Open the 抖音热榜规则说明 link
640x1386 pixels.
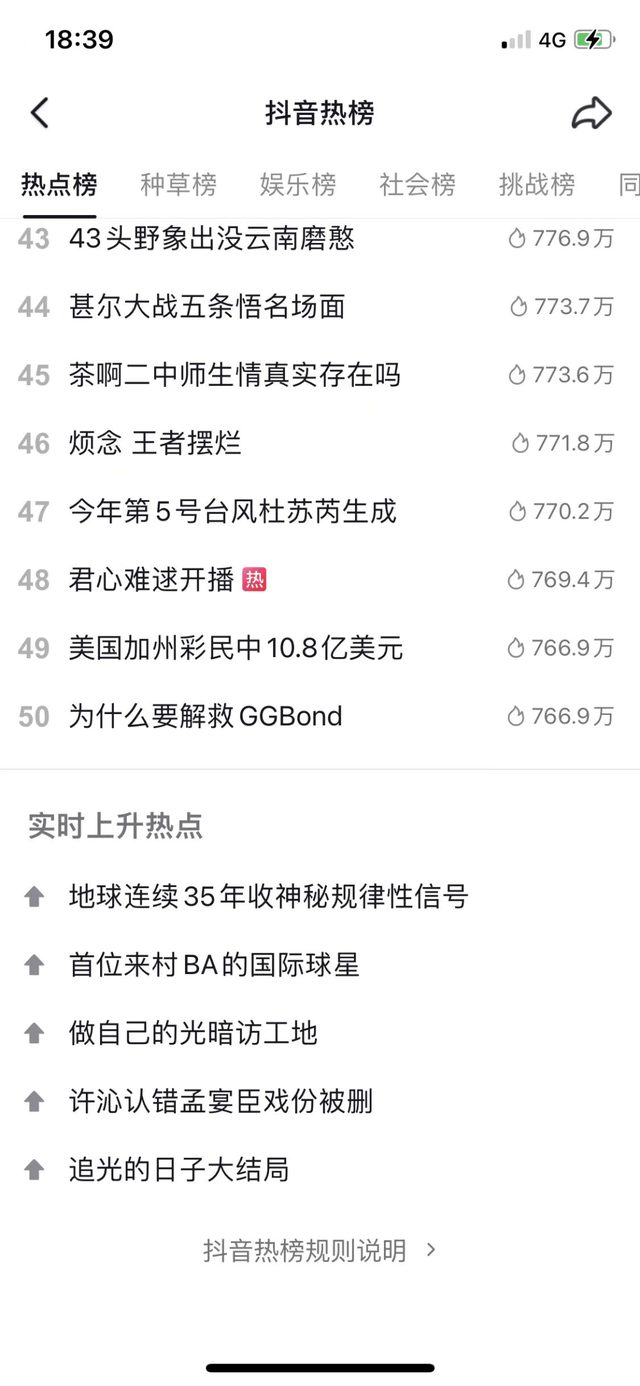(320, 1250)
